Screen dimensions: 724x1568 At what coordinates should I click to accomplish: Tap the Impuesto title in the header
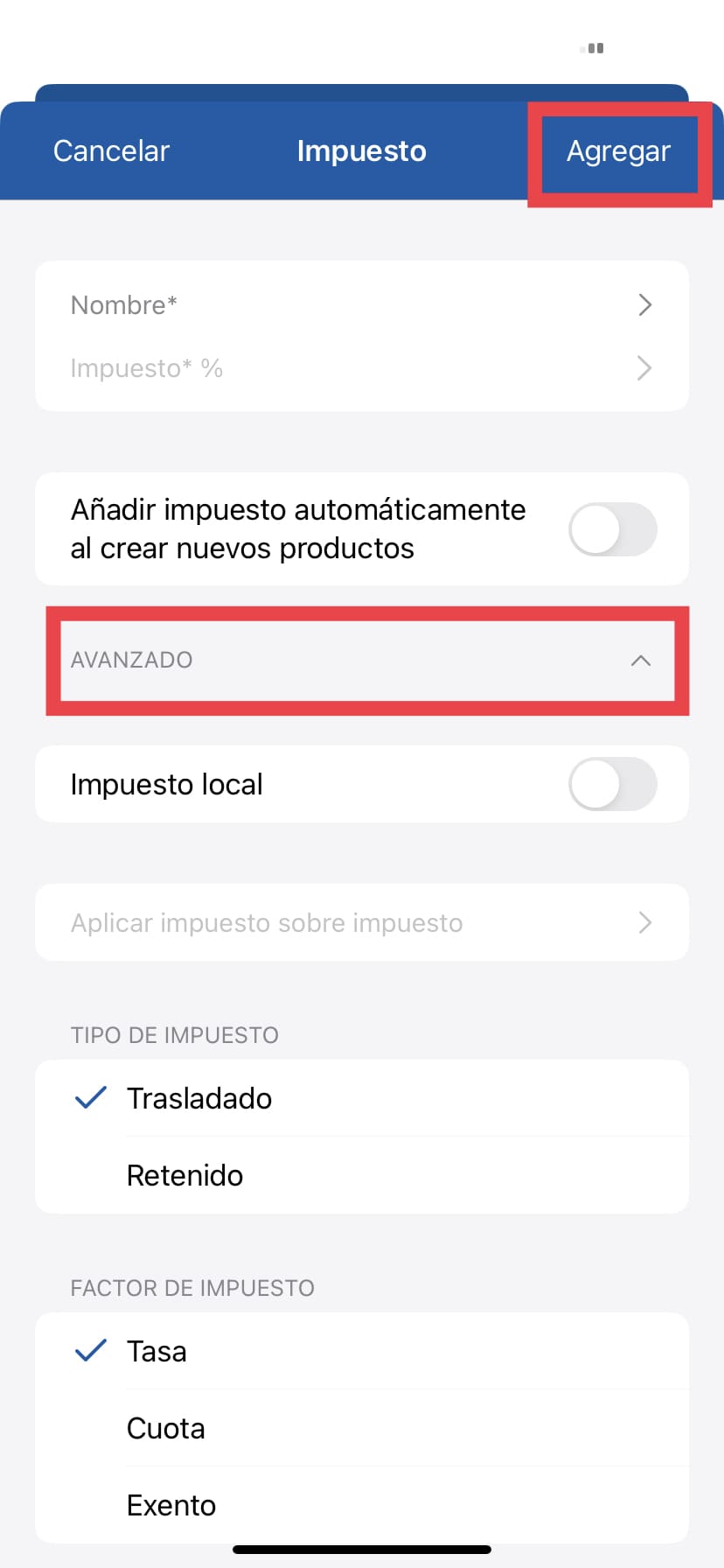[361, 150]
